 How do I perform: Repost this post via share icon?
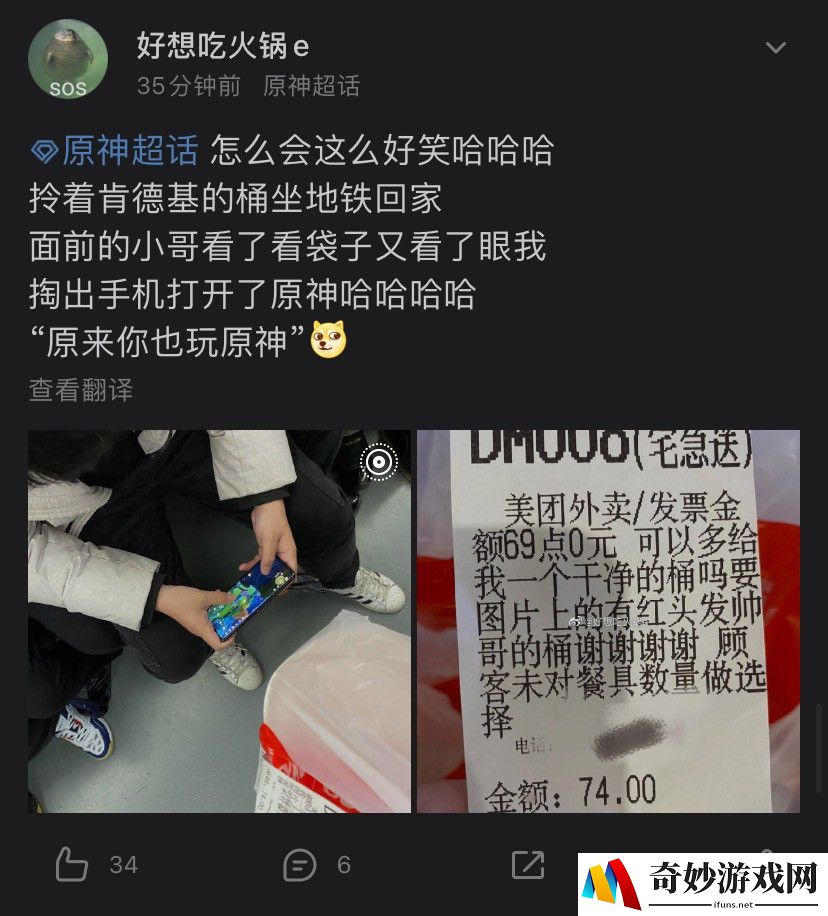click(x=527, y=864)
